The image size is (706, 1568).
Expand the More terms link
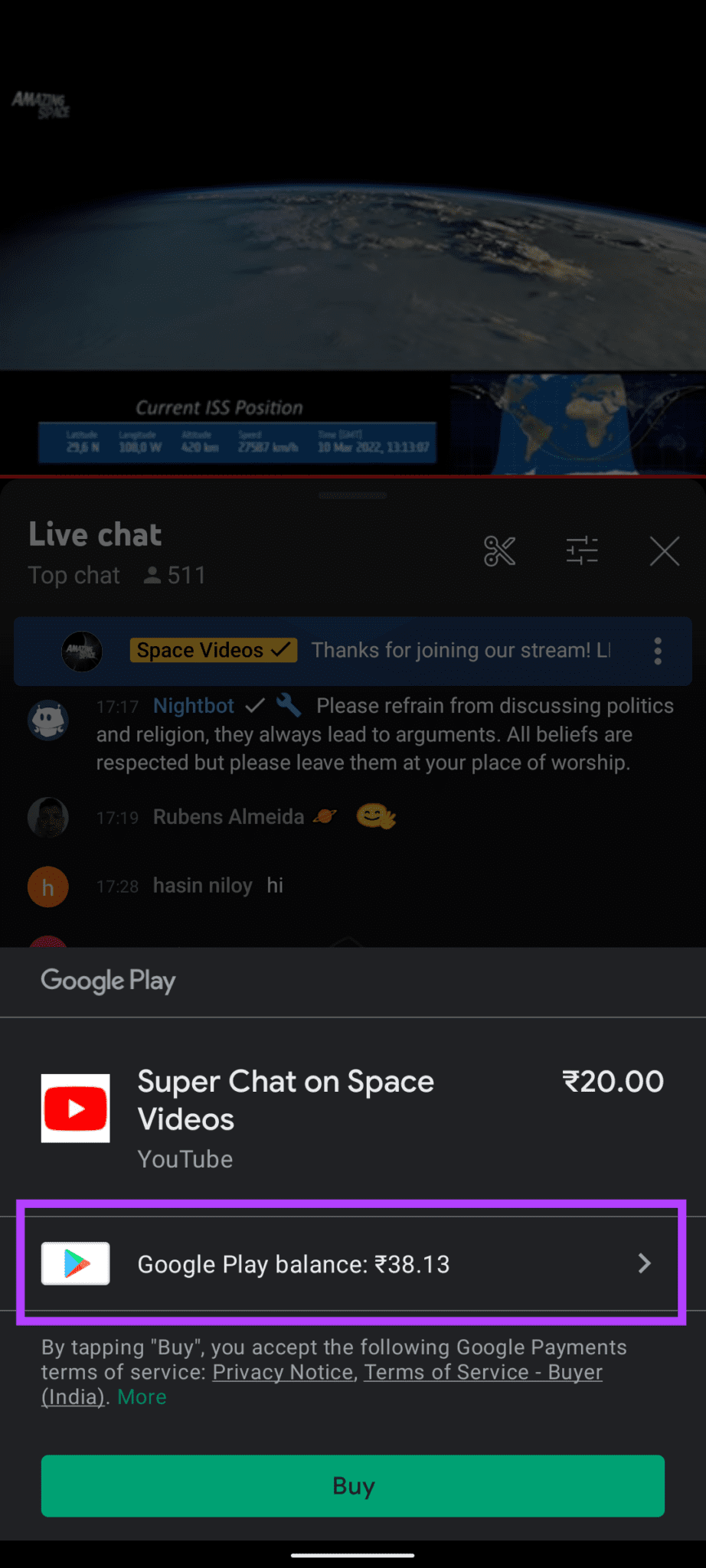[142, 1396]
